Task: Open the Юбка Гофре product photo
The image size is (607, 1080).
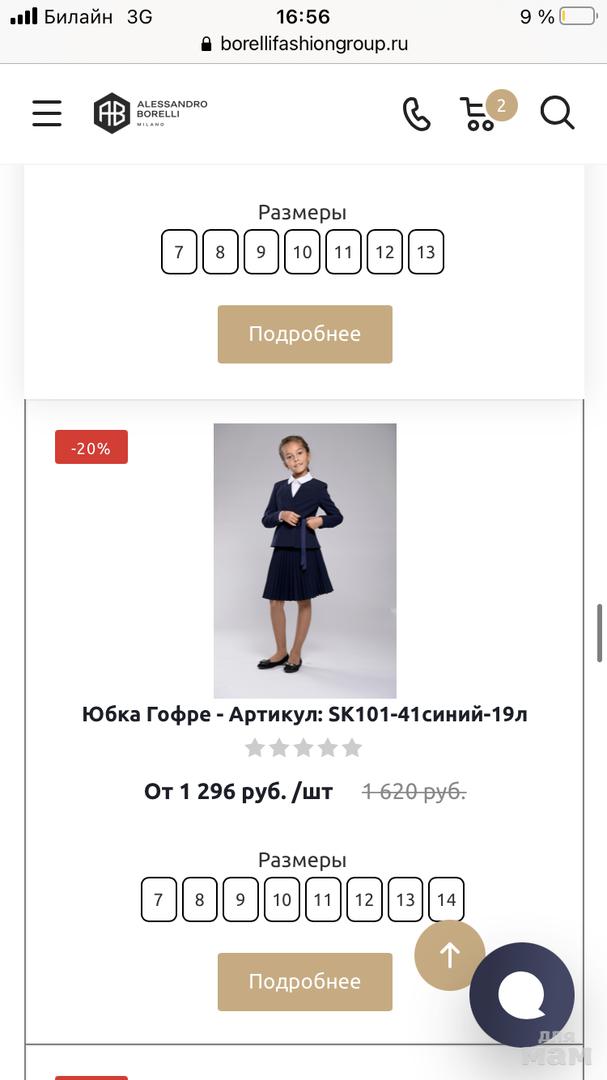Action: 304,560
